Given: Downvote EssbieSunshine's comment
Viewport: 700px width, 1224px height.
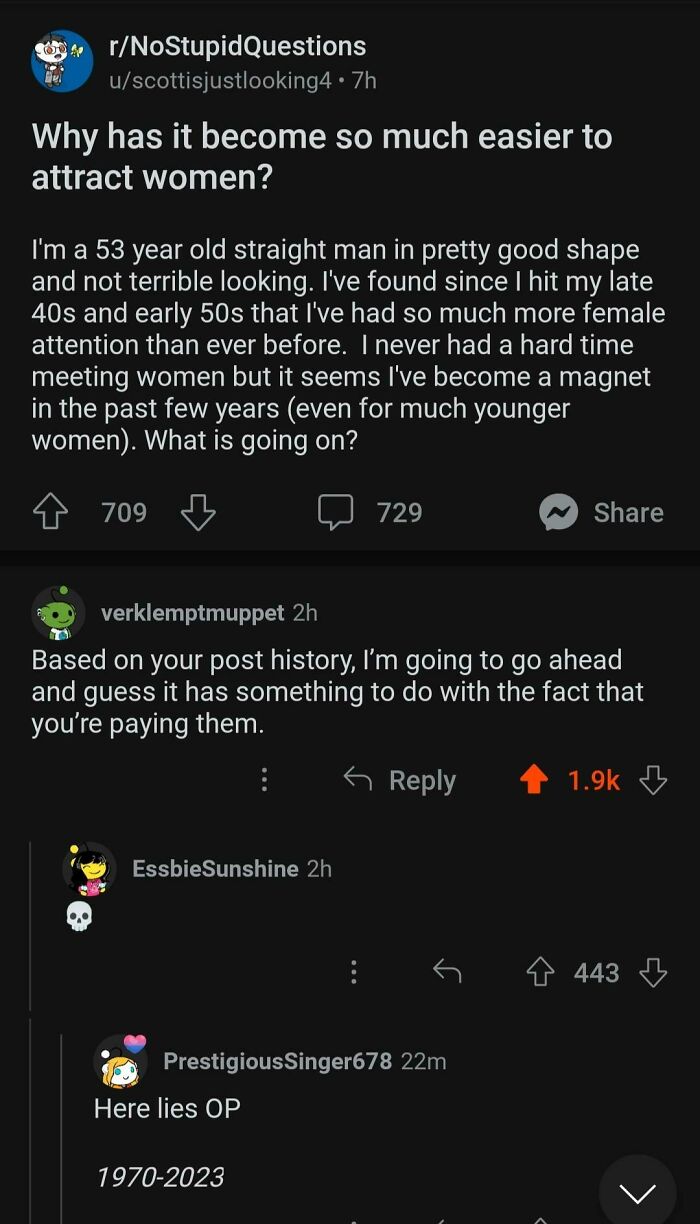Looking at the screenshot, I should (653, 972).
